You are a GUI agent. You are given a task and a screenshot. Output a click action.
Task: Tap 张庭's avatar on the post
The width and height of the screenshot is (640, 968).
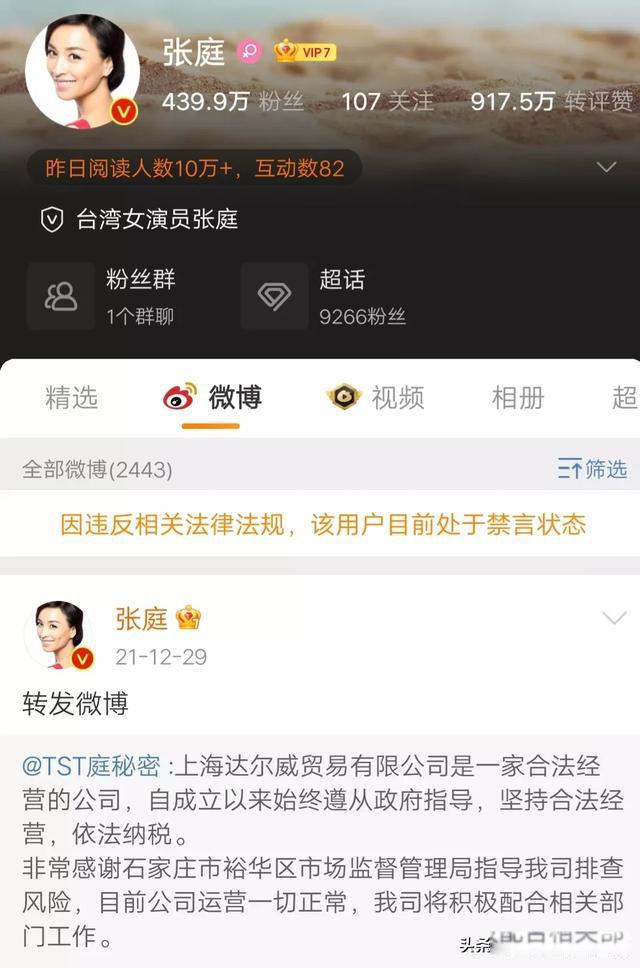coord(60,634)
